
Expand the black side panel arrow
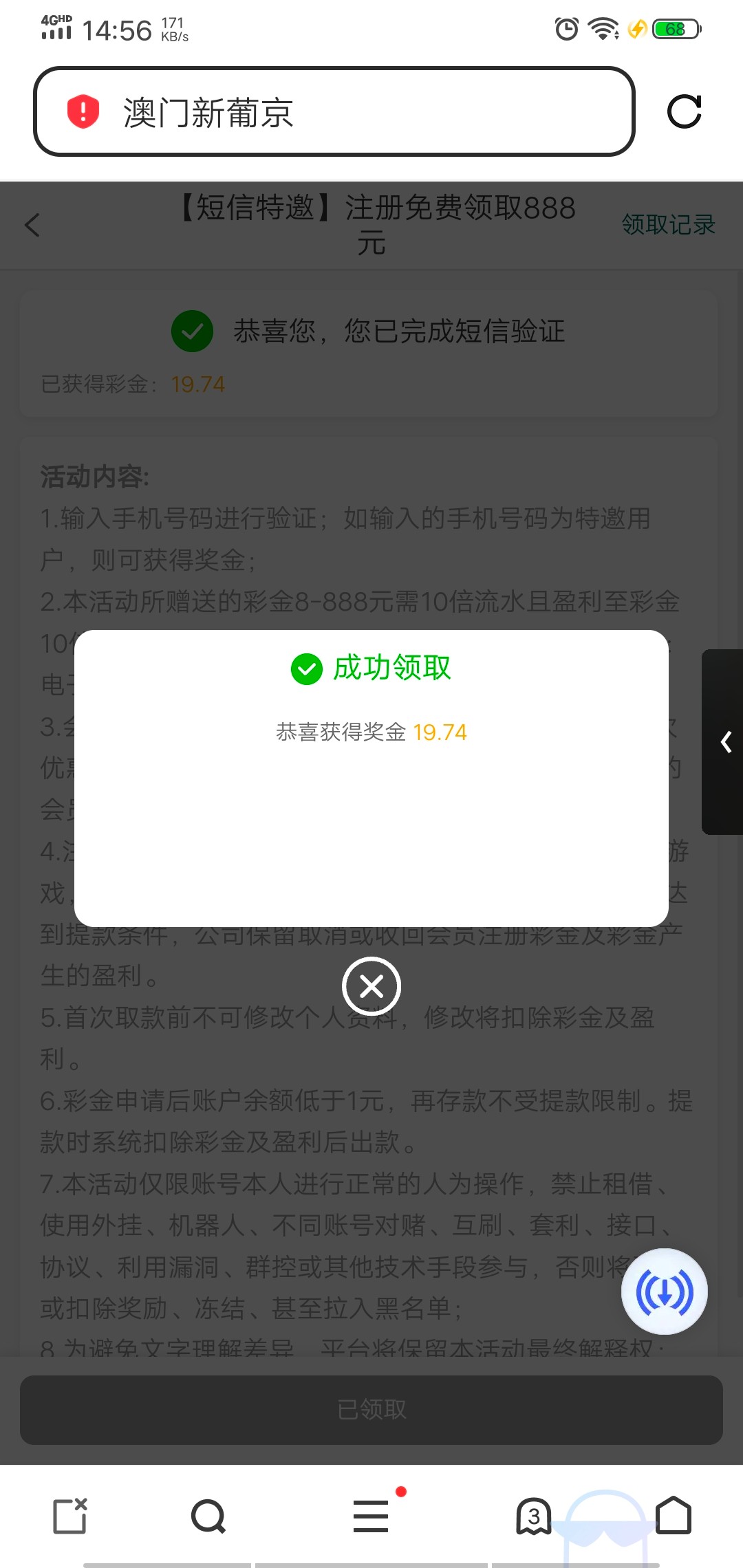coord(725,742)
